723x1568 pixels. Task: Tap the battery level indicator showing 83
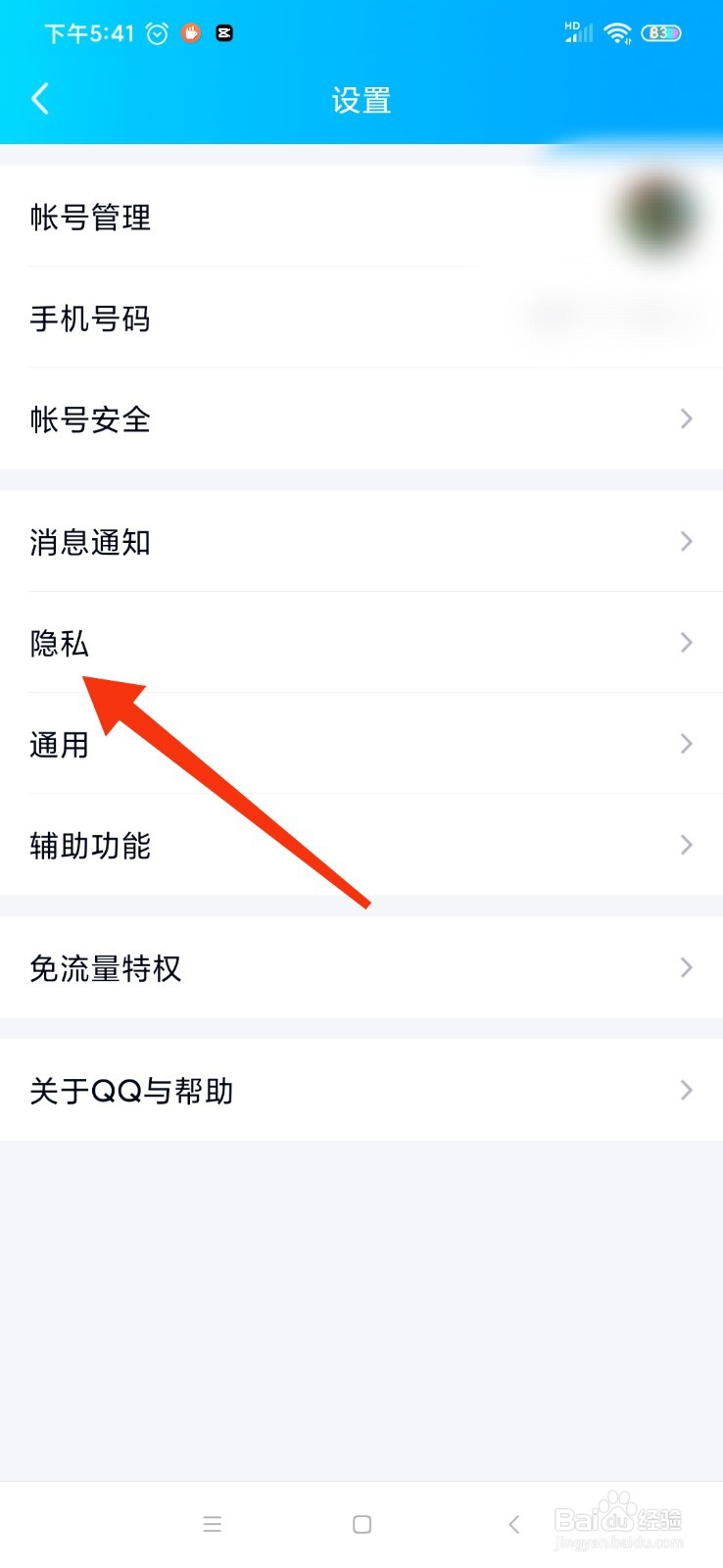pyautogui.click(x=660, y=32)
